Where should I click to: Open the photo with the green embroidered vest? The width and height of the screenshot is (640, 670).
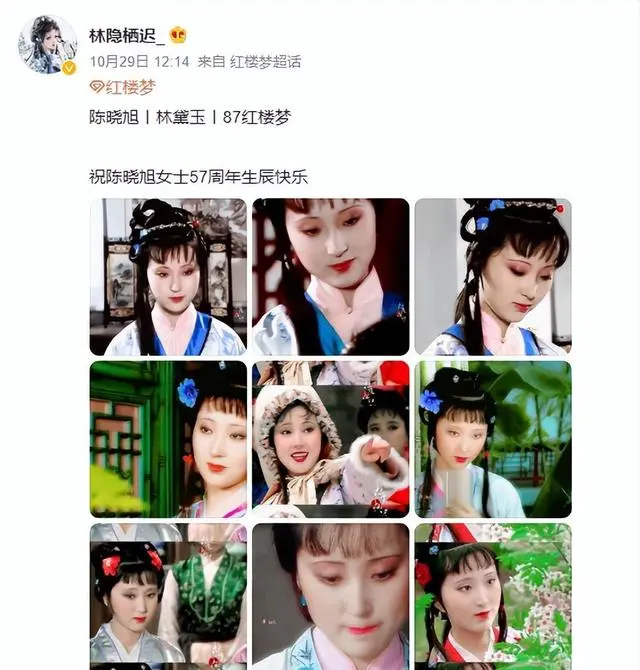click(x=168, y=596)
